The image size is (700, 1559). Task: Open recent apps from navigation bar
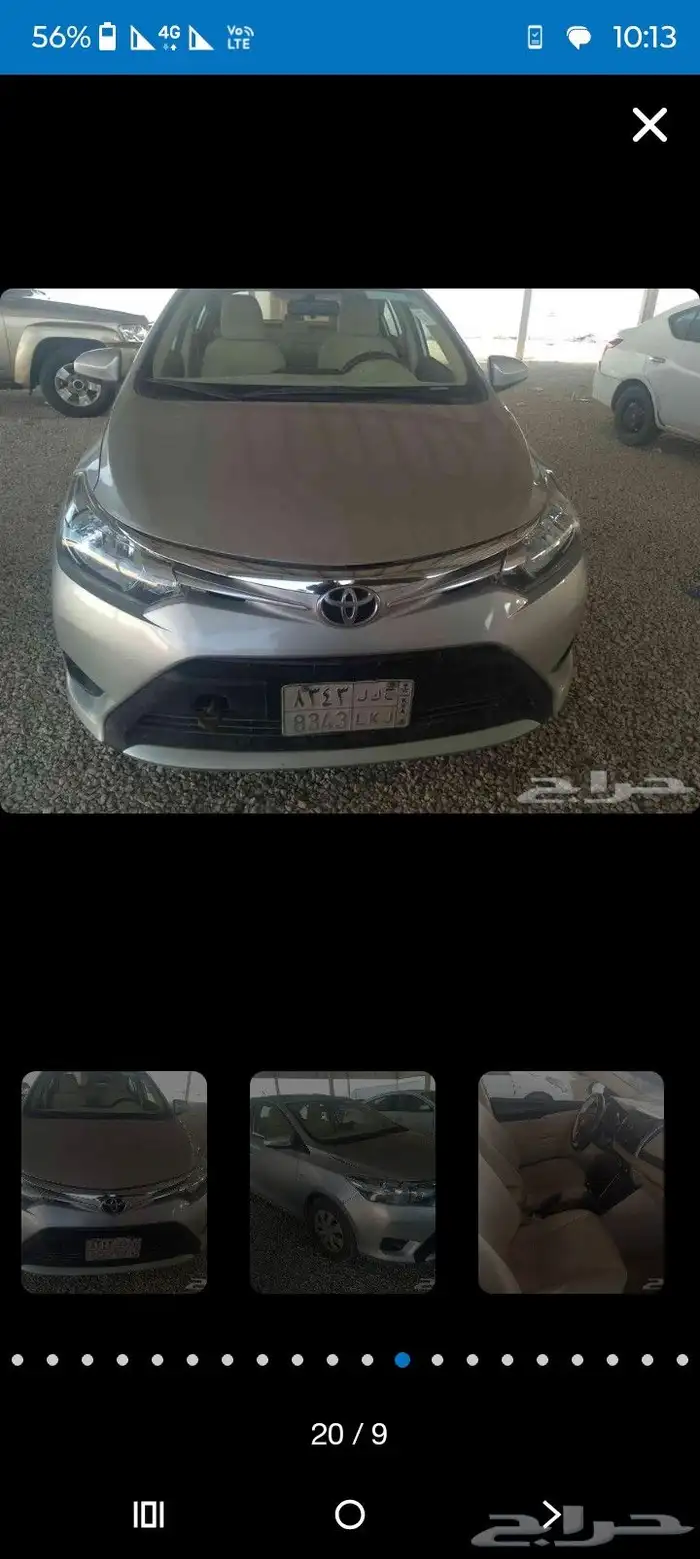click(149, 1514)
